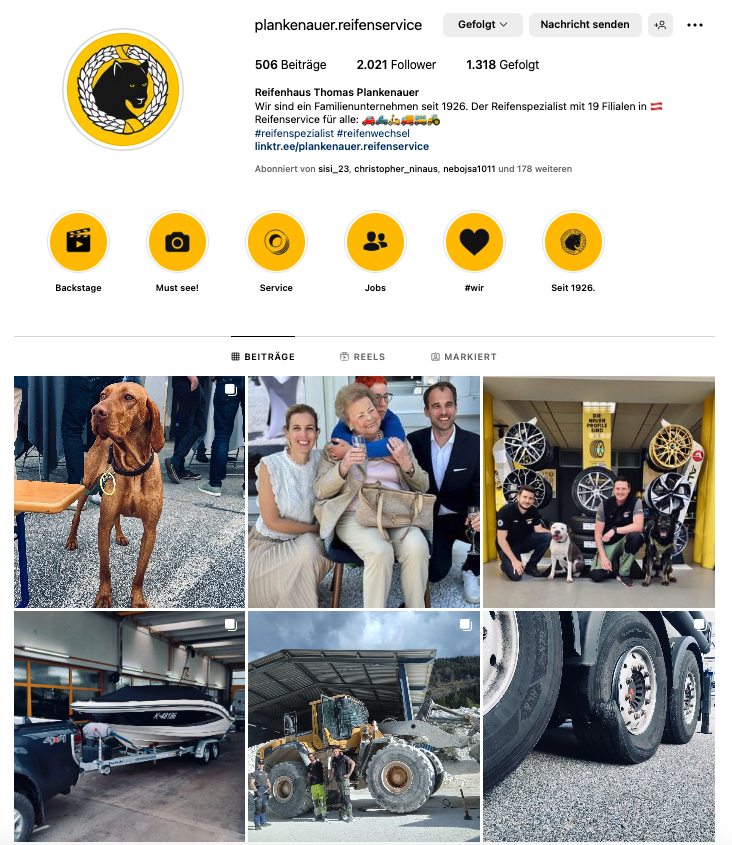Open the #reifenspezialist hashtag
732x845 pixels.
point(294,133)
